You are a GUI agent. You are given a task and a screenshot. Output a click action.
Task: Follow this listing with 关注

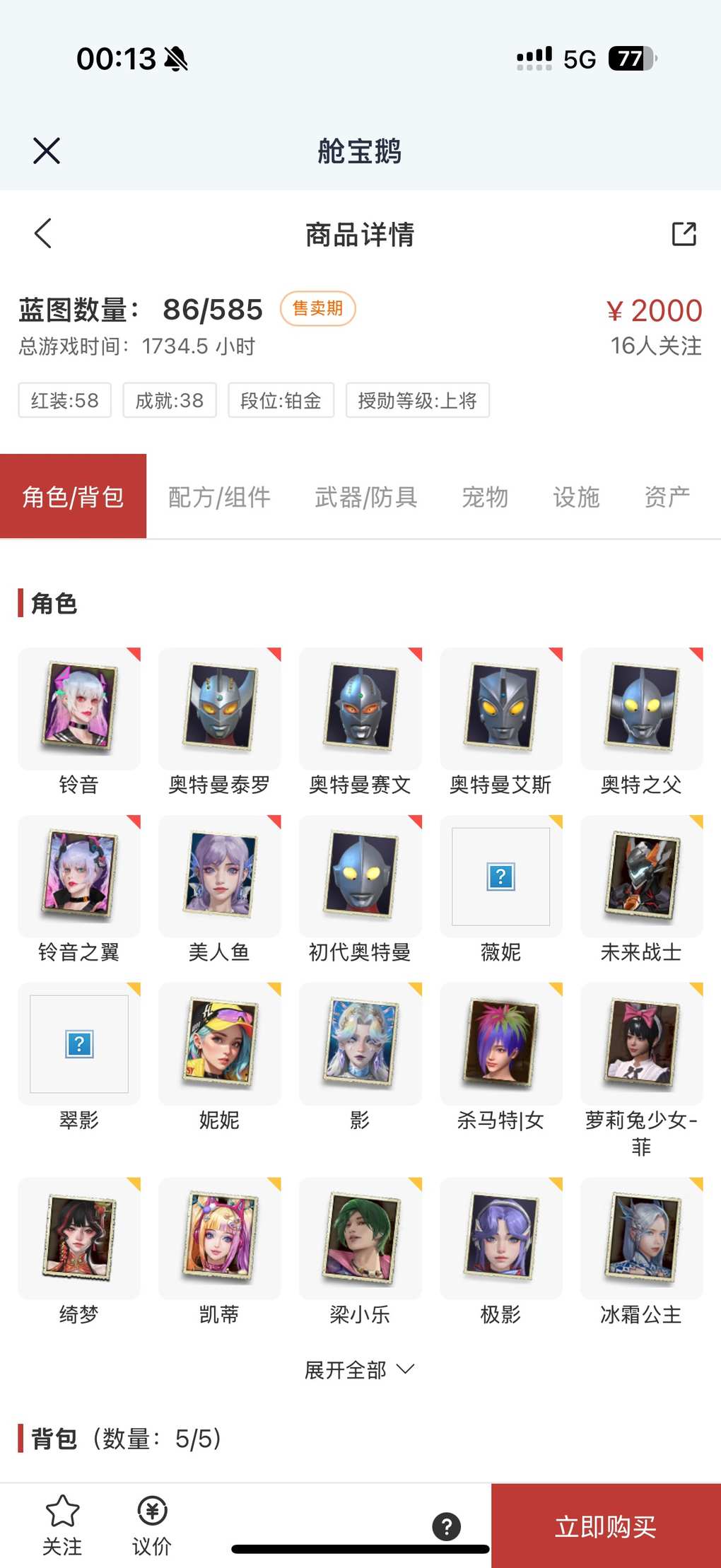(x=62, y=1526)
